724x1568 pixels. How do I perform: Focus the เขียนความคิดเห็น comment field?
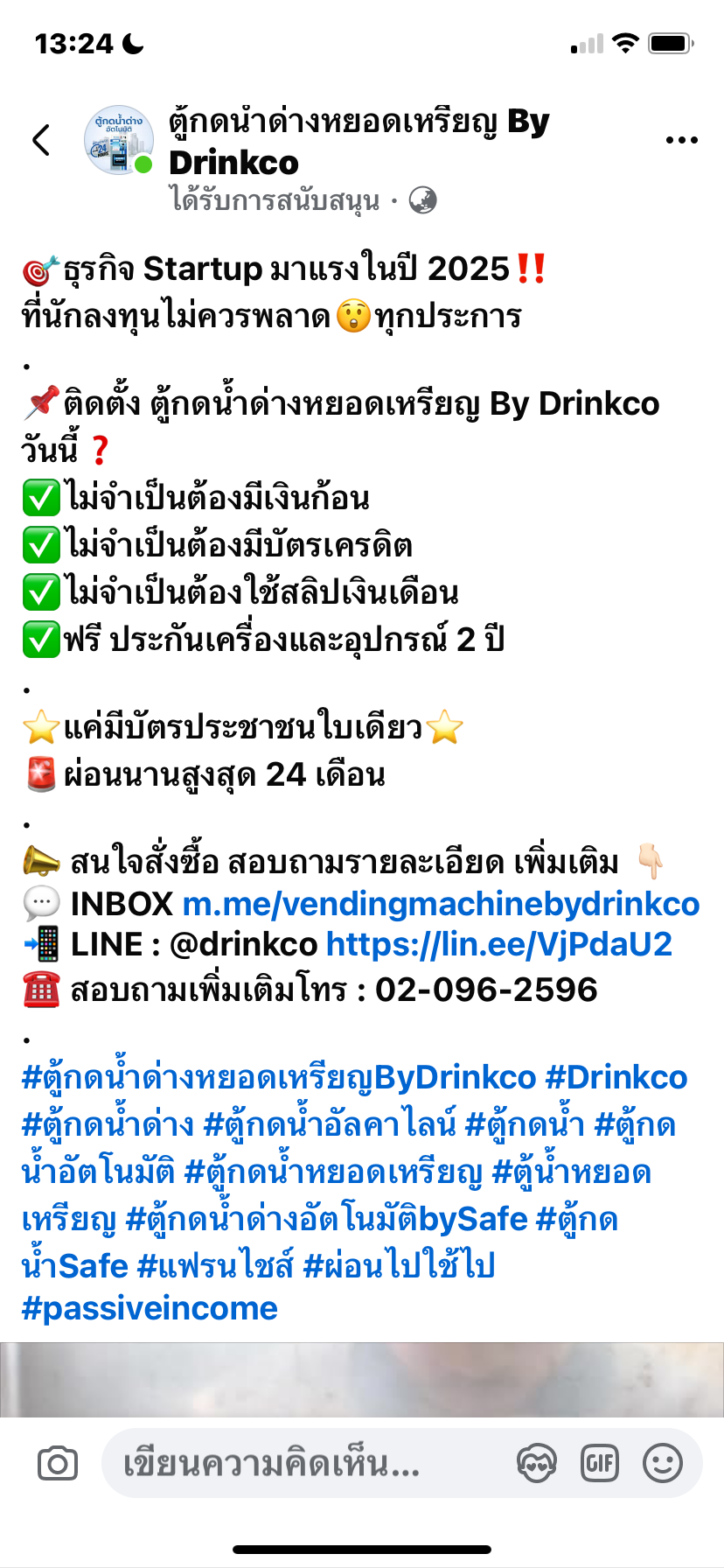(306, 1463)
